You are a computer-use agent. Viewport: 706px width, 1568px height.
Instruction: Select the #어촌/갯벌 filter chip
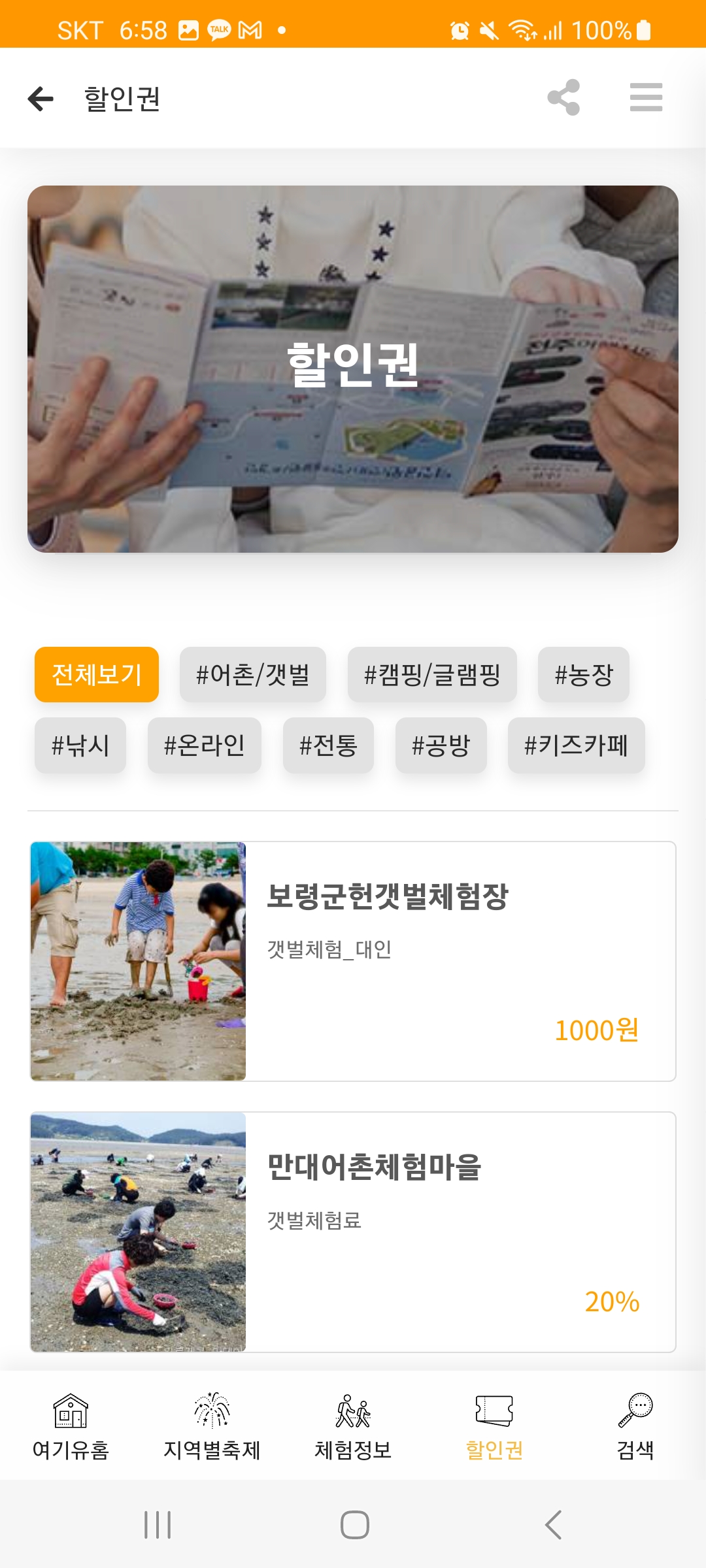coord(252,674)
